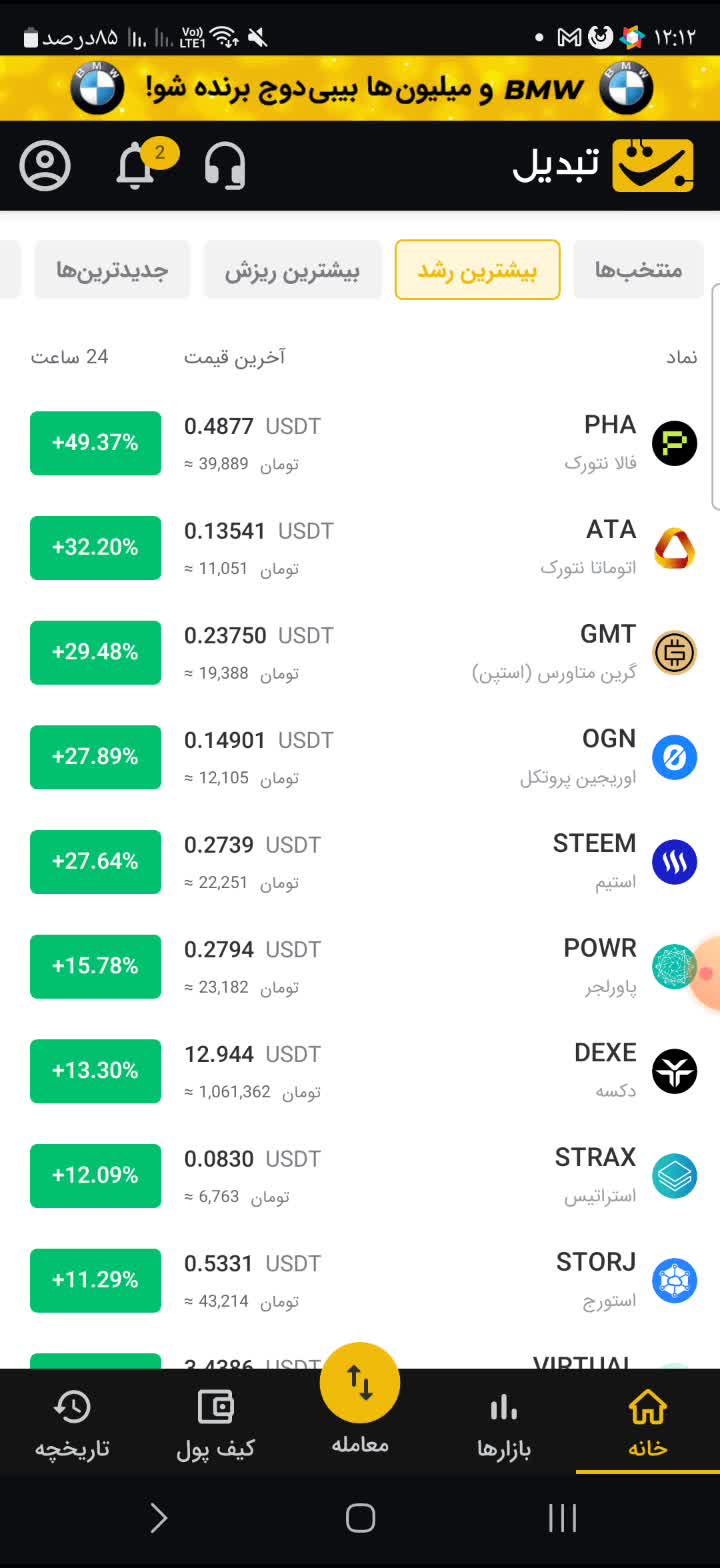Open the notifications bell

click(x=136, y=166)
